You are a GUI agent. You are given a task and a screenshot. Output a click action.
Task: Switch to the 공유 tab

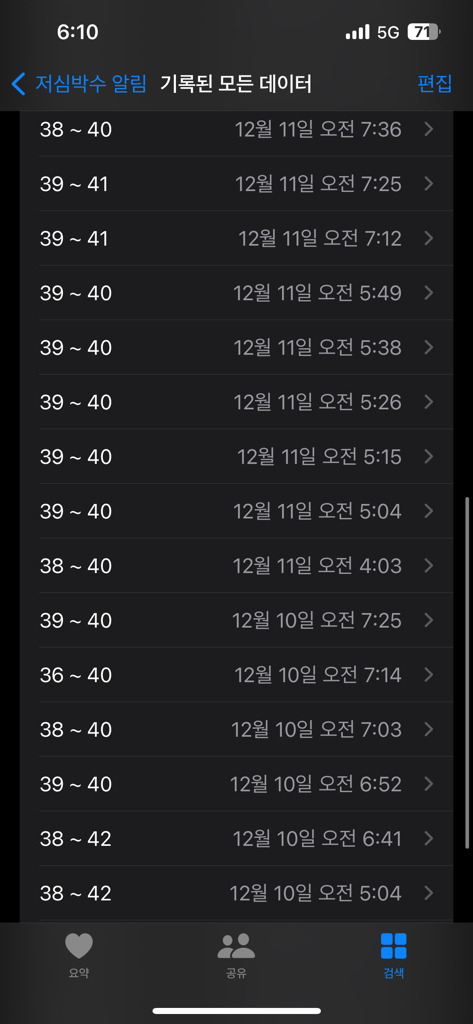[x=236, y=955]
